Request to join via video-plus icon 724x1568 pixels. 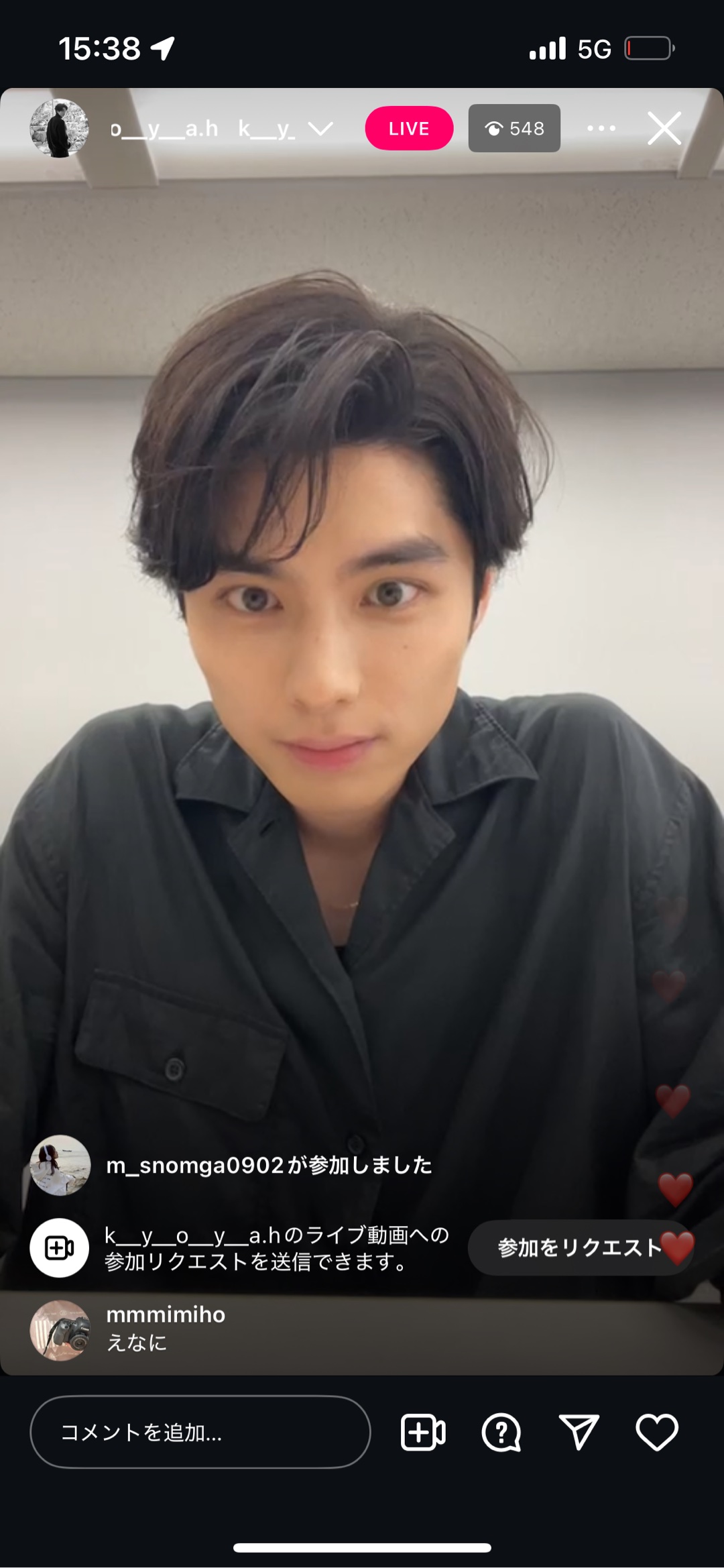pos(422,1433)
